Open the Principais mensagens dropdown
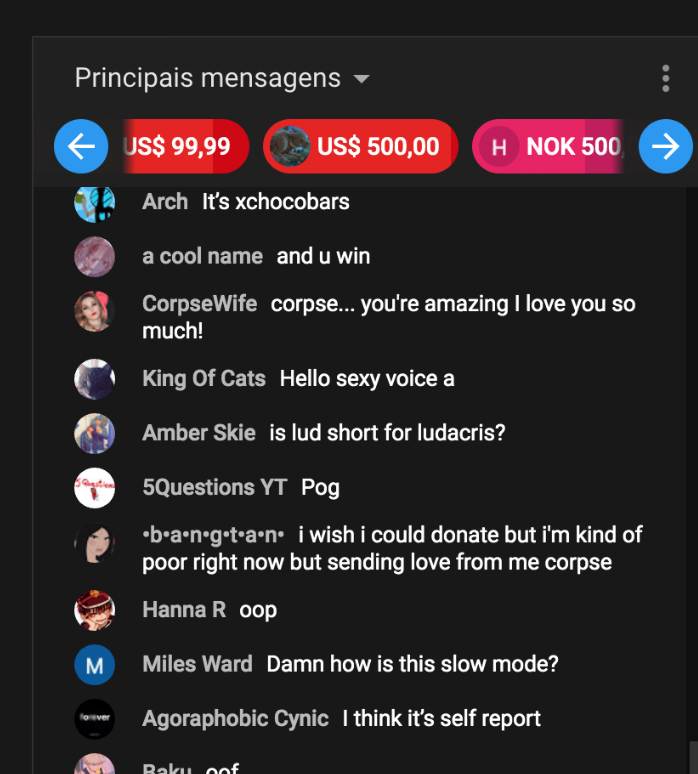This screenshot has height=774, width=698. point(222,78)
